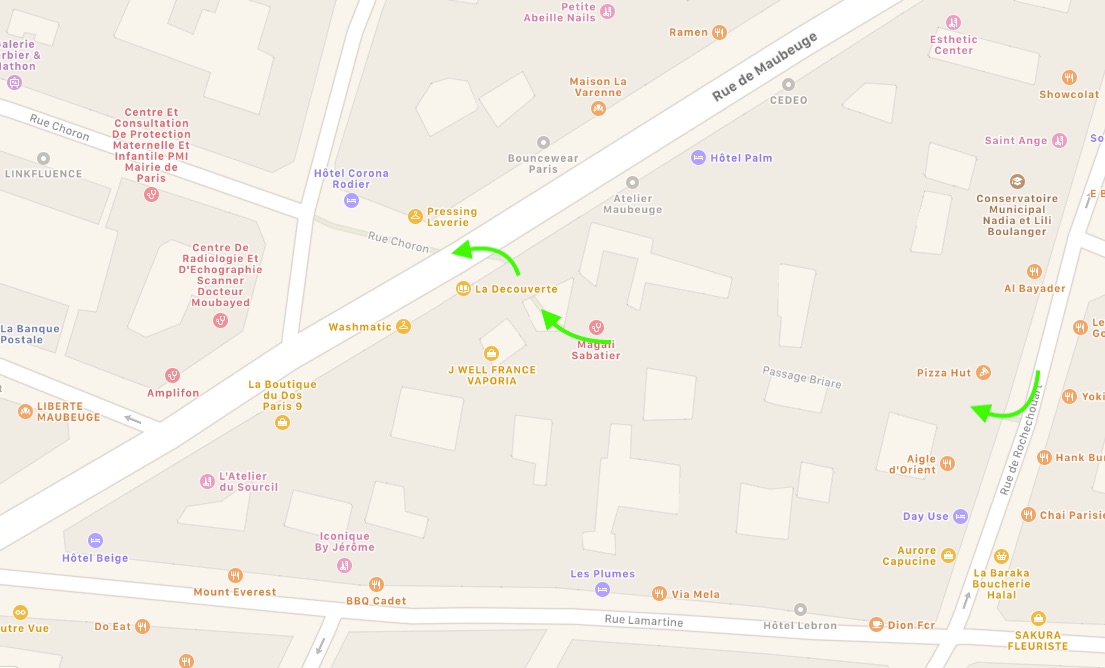This screenshot has height=668, width=1105.
Task: Select the Conservatoire Municipal Nadia et Lili Boulanger pin
Action: pos(1017,181)
